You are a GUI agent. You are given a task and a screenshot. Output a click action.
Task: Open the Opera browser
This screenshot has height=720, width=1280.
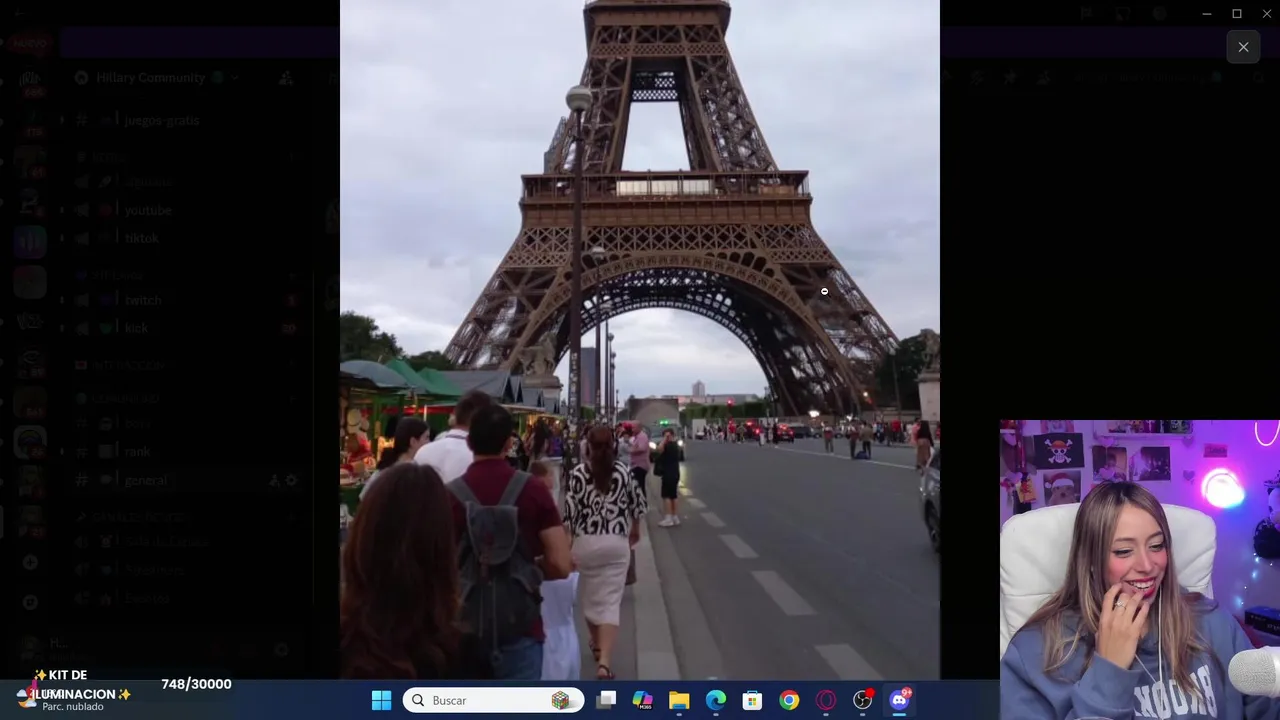pos(826,700)
